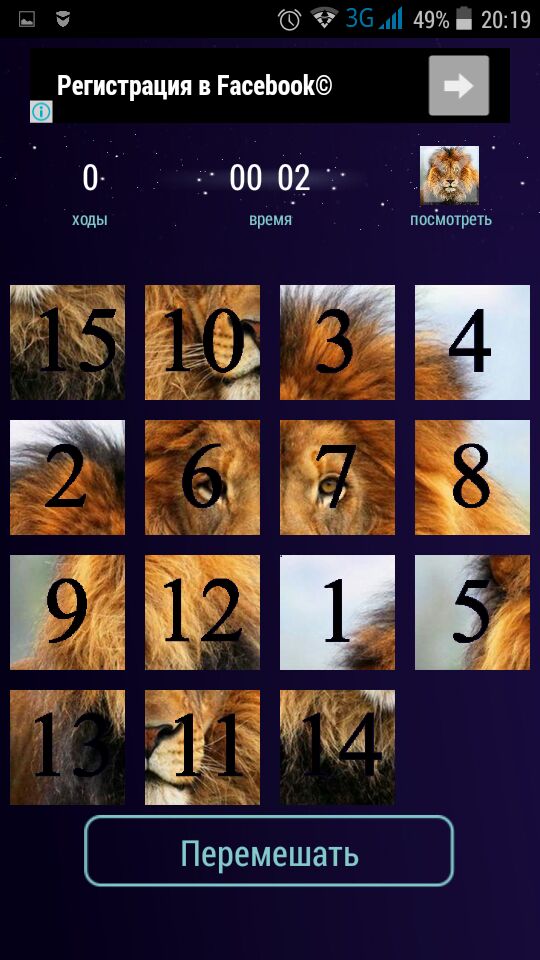
Task: Tap puzzle tile number 9
Action: click(x=67, y=612)
